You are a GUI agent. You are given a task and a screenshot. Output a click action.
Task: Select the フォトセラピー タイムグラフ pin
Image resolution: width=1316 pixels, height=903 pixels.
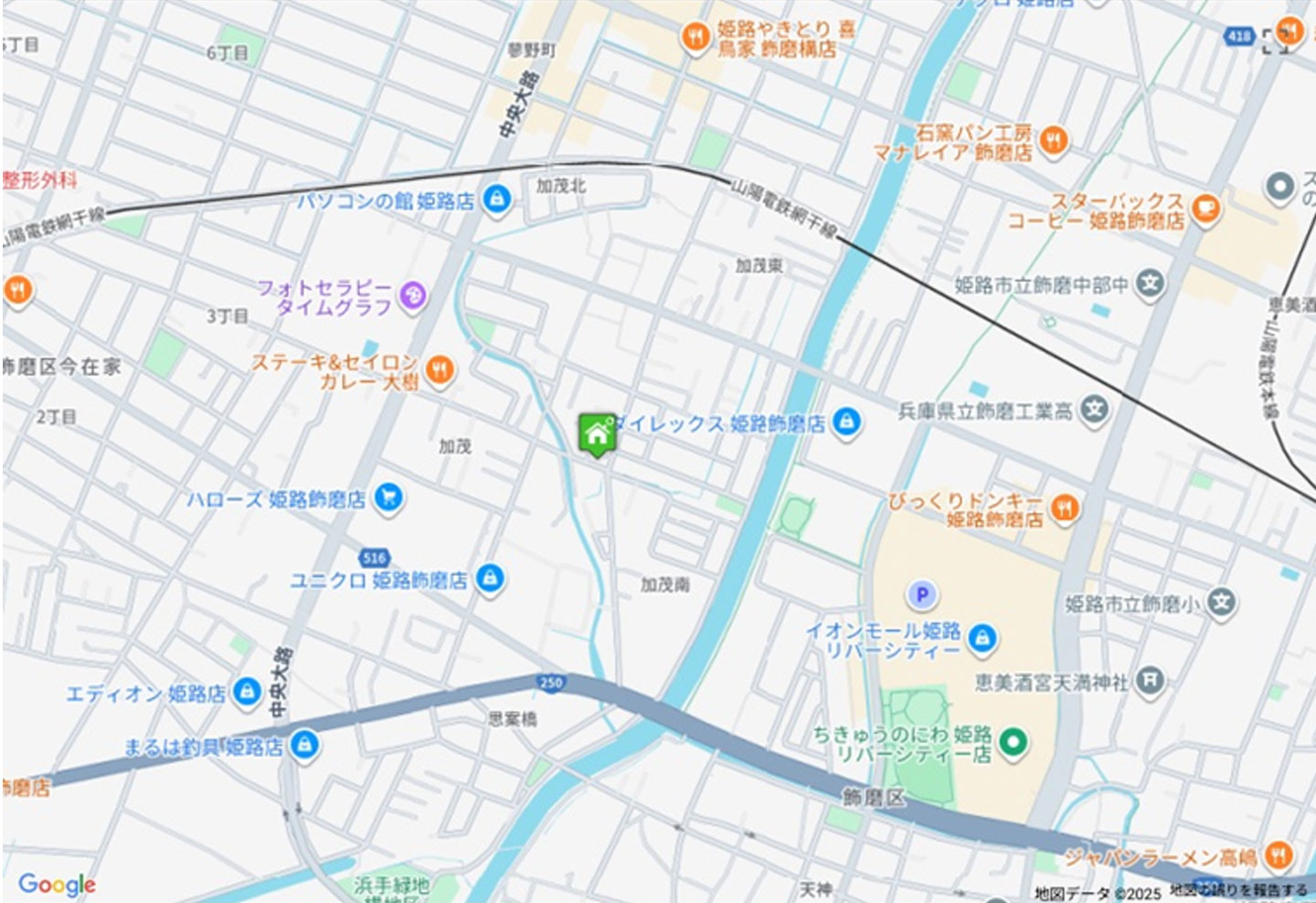[x=414, y=296]
